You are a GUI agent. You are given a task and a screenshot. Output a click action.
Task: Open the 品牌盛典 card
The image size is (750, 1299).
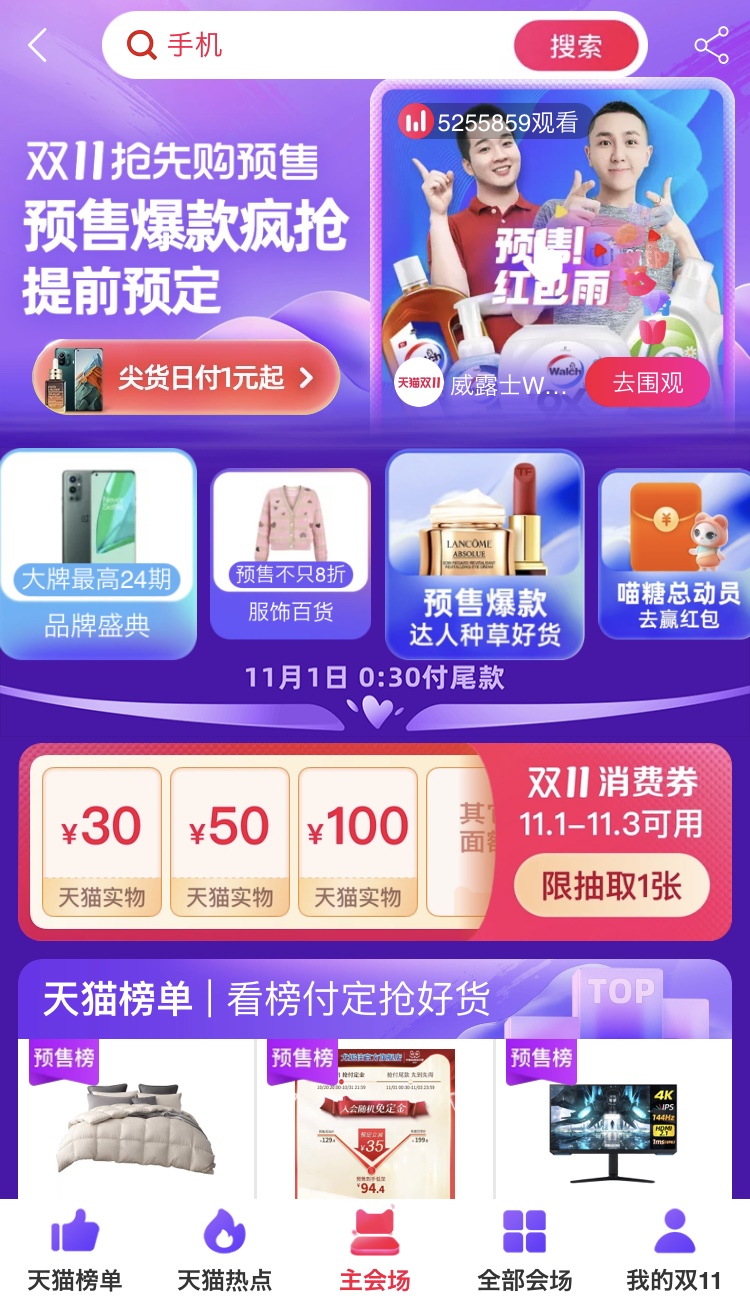point(98,554)
